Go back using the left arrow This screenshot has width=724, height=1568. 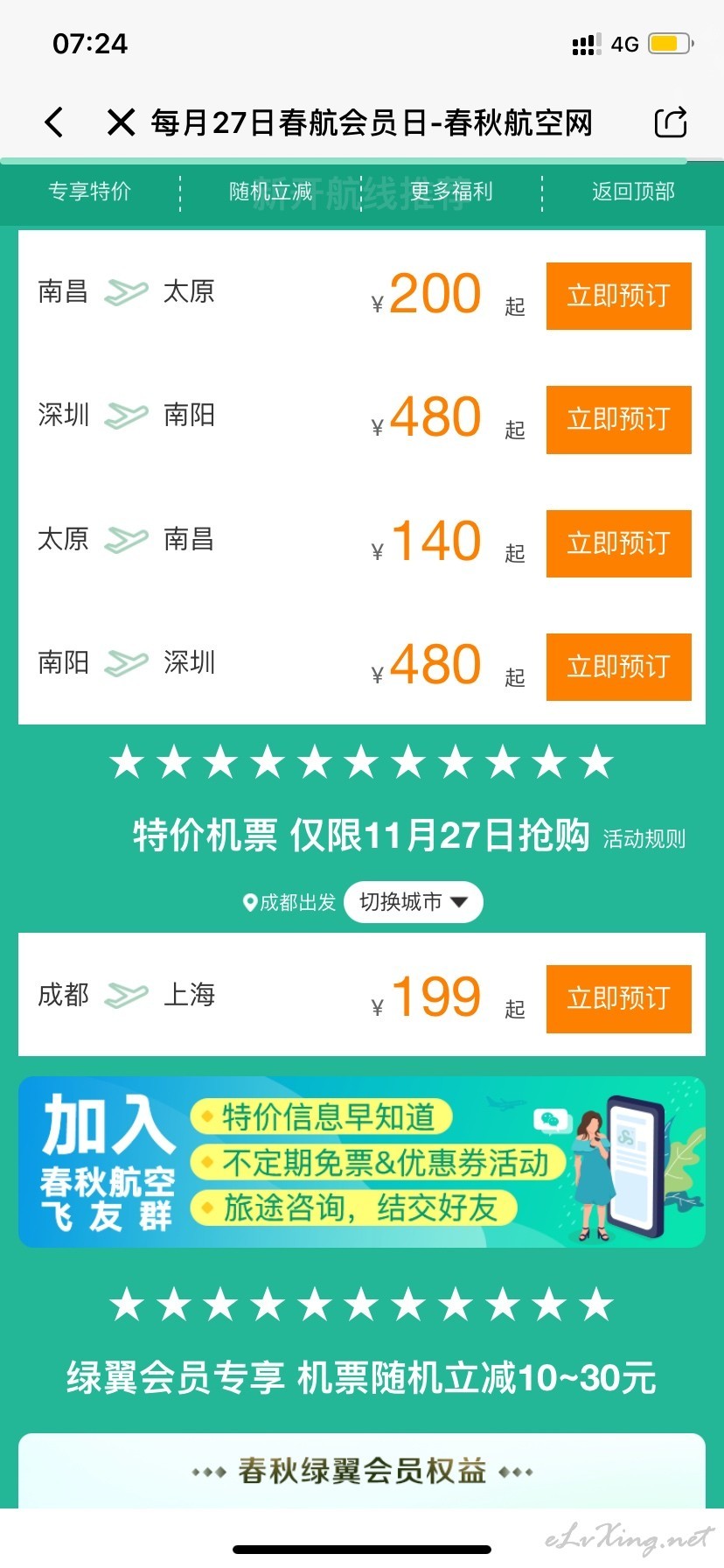click(x=54, y=122)
